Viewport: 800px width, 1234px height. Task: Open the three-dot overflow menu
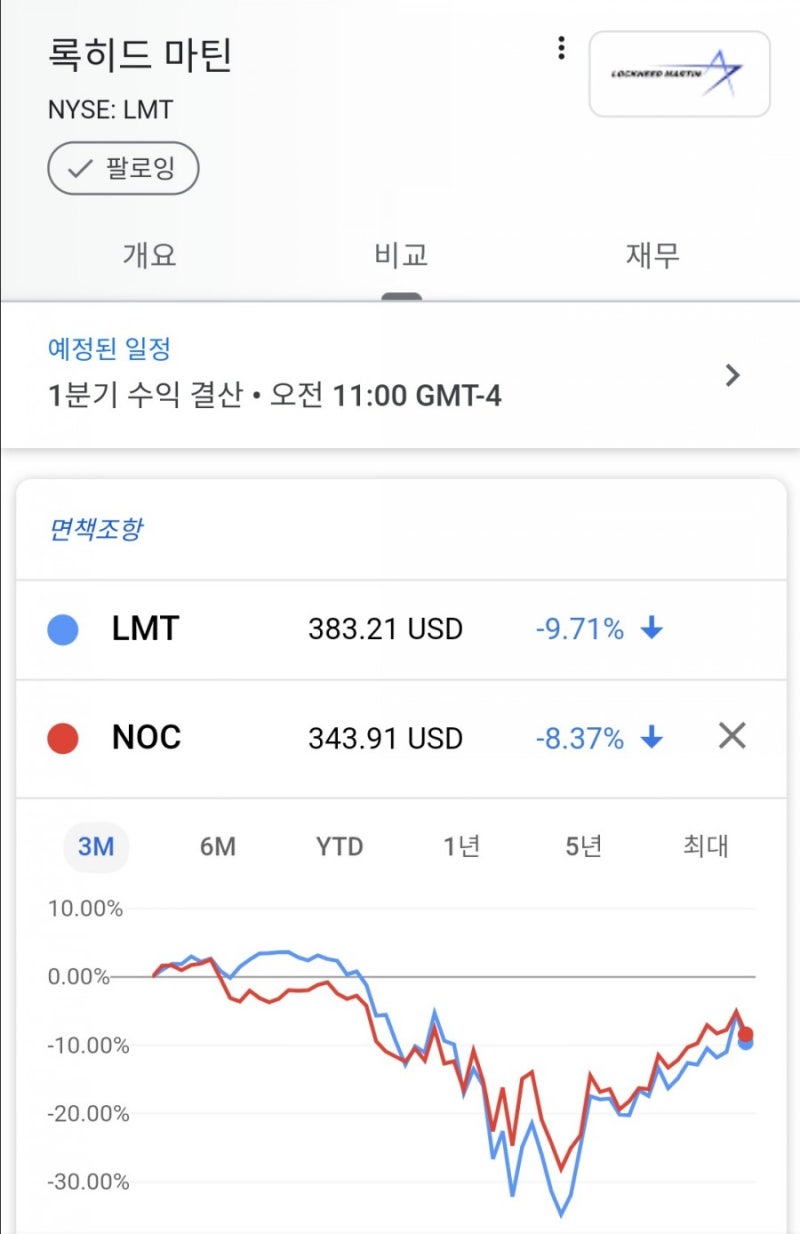(561, 48)
